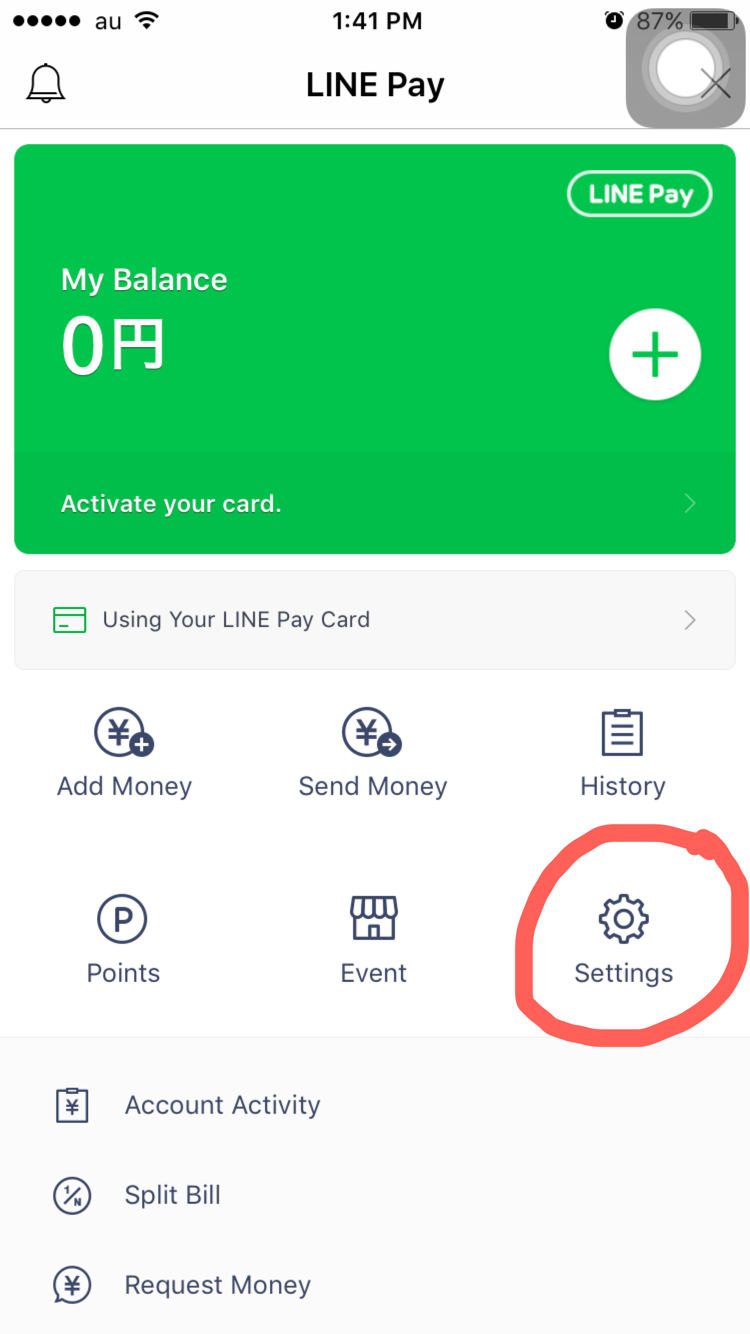Image resolution: width=750 pixels, height=1334 pixels.
Task: Open Using Your LINE Pay Card
Action: click(375, 620)
